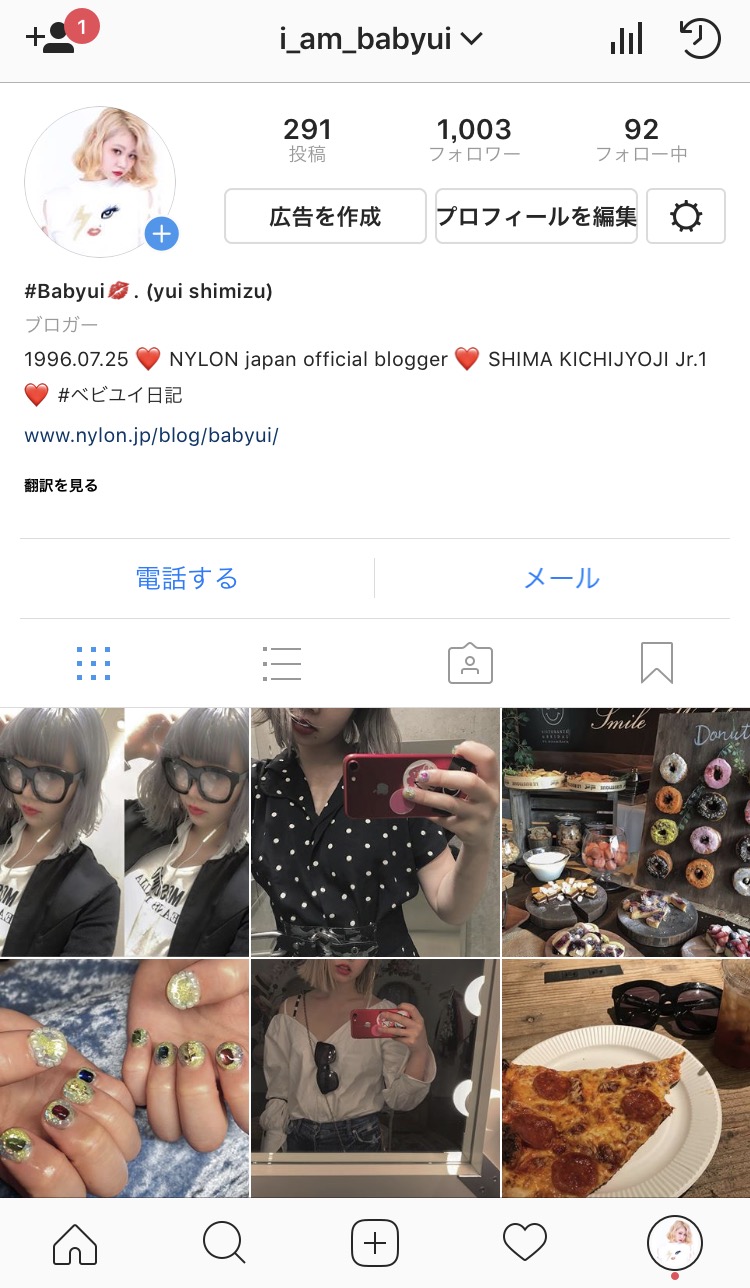Switch to the list view tab
The width and height of the screenshot is (750, 1288).
(x=281, y=663)
